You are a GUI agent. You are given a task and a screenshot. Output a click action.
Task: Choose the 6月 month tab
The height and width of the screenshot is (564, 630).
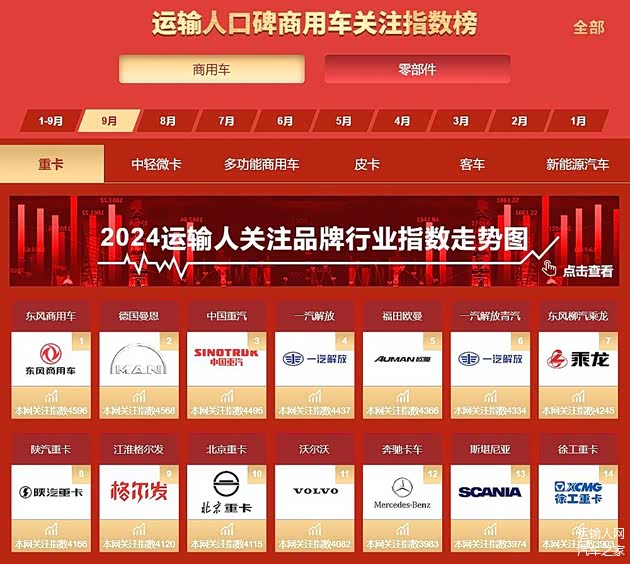285,121
